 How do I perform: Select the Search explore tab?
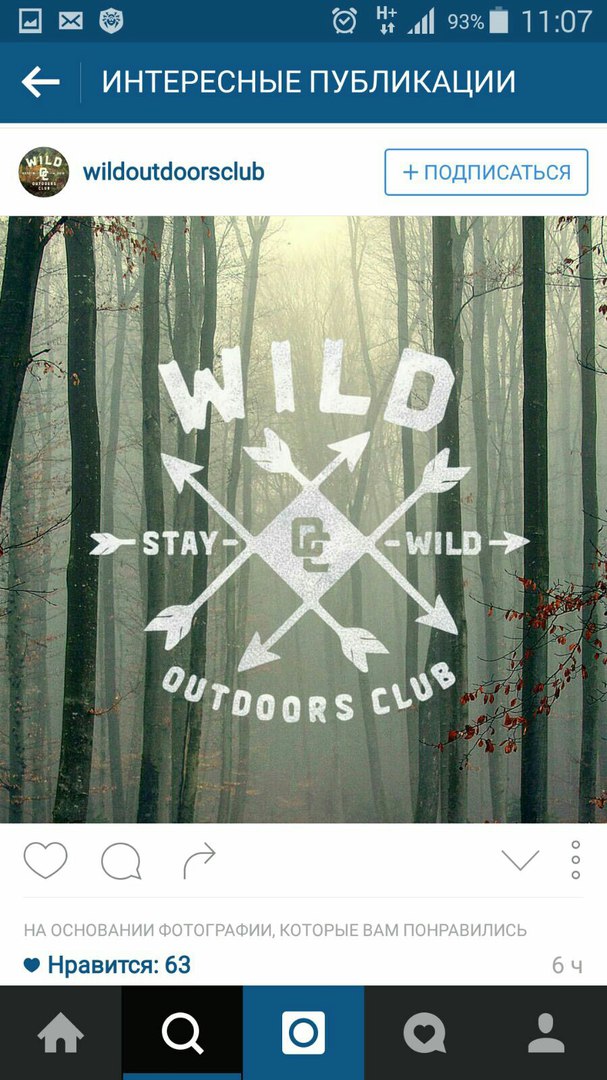(182, 1033)
